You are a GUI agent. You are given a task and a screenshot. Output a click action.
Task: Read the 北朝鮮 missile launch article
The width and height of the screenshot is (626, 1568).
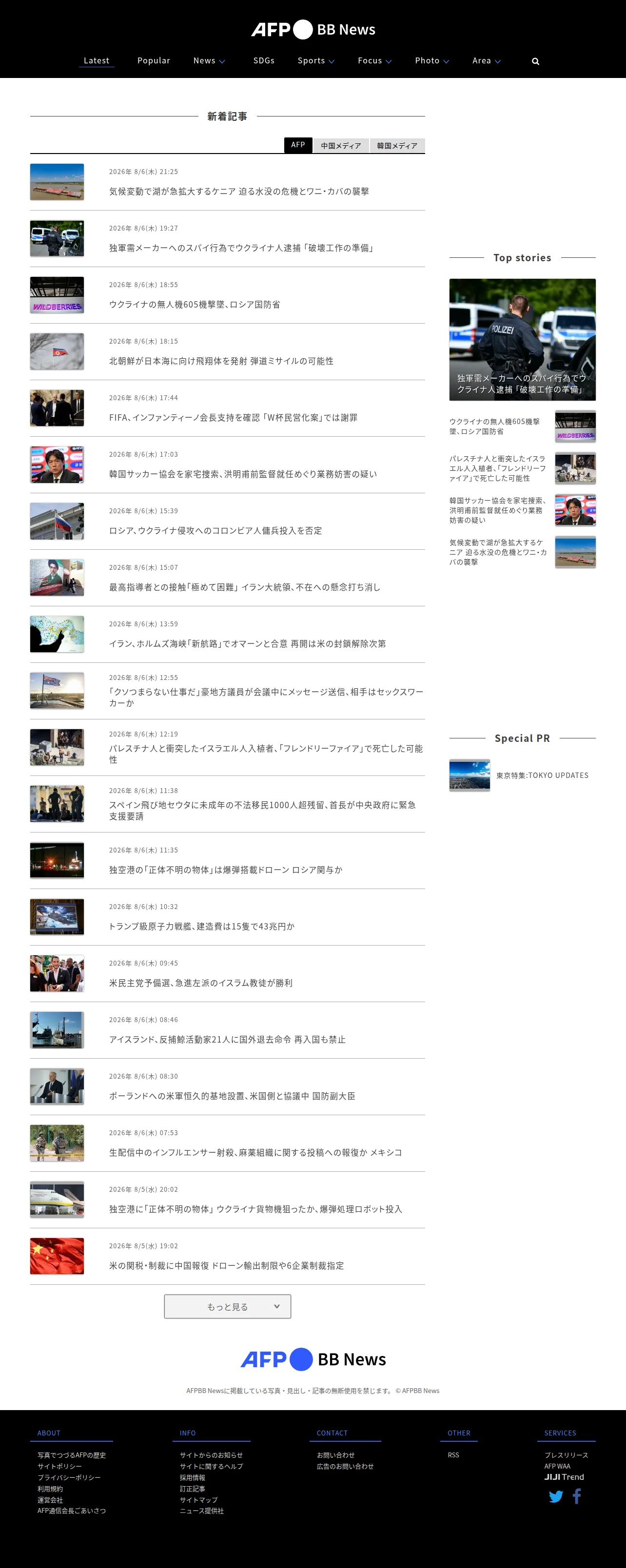[x=221, y=361]
